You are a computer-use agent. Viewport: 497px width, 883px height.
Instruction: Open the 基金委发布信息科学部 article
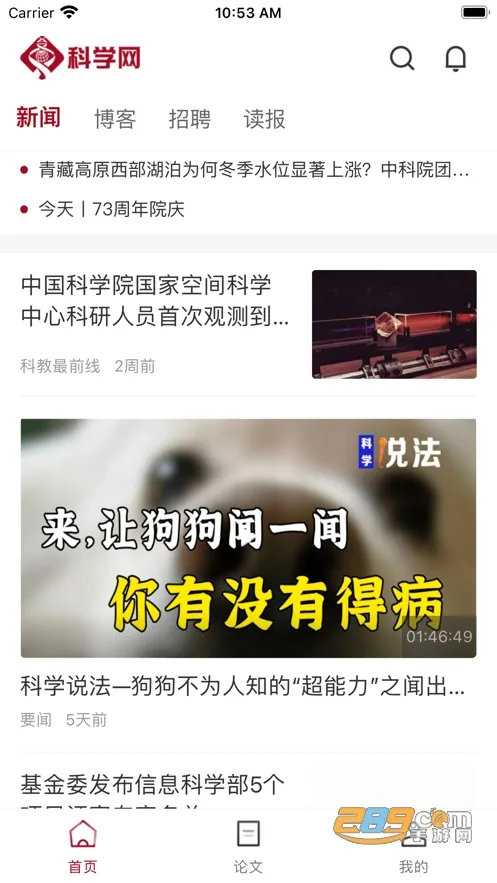pyautogui.click(x=153, y=784)
